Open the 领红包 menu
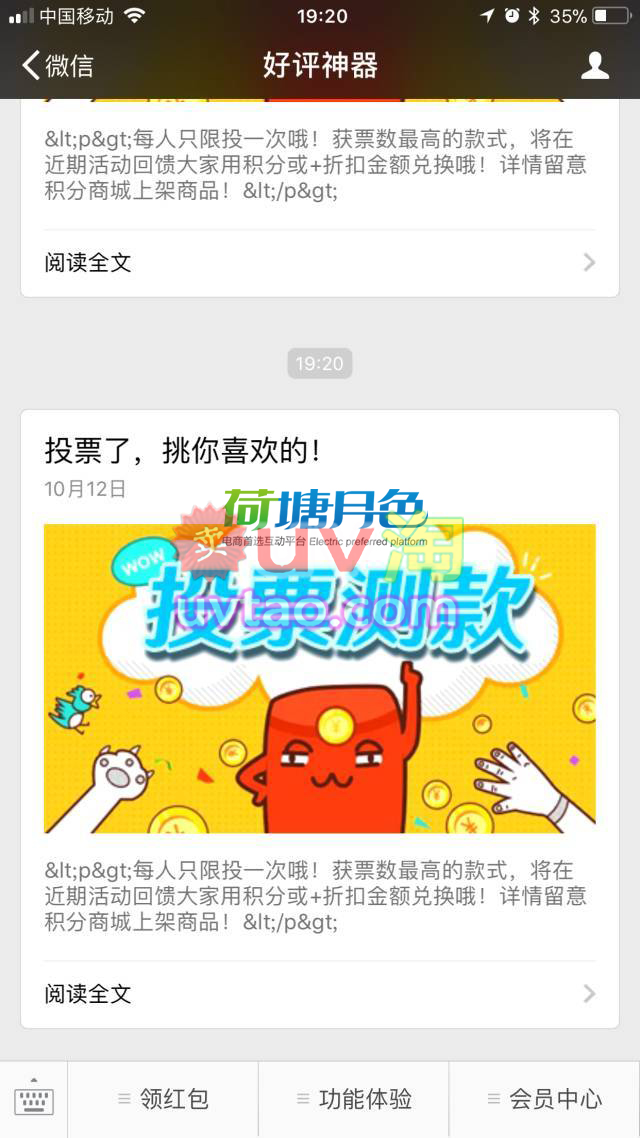This screenshot has width=640, height=1138. pyautogui.click(x=164, y=1099)
